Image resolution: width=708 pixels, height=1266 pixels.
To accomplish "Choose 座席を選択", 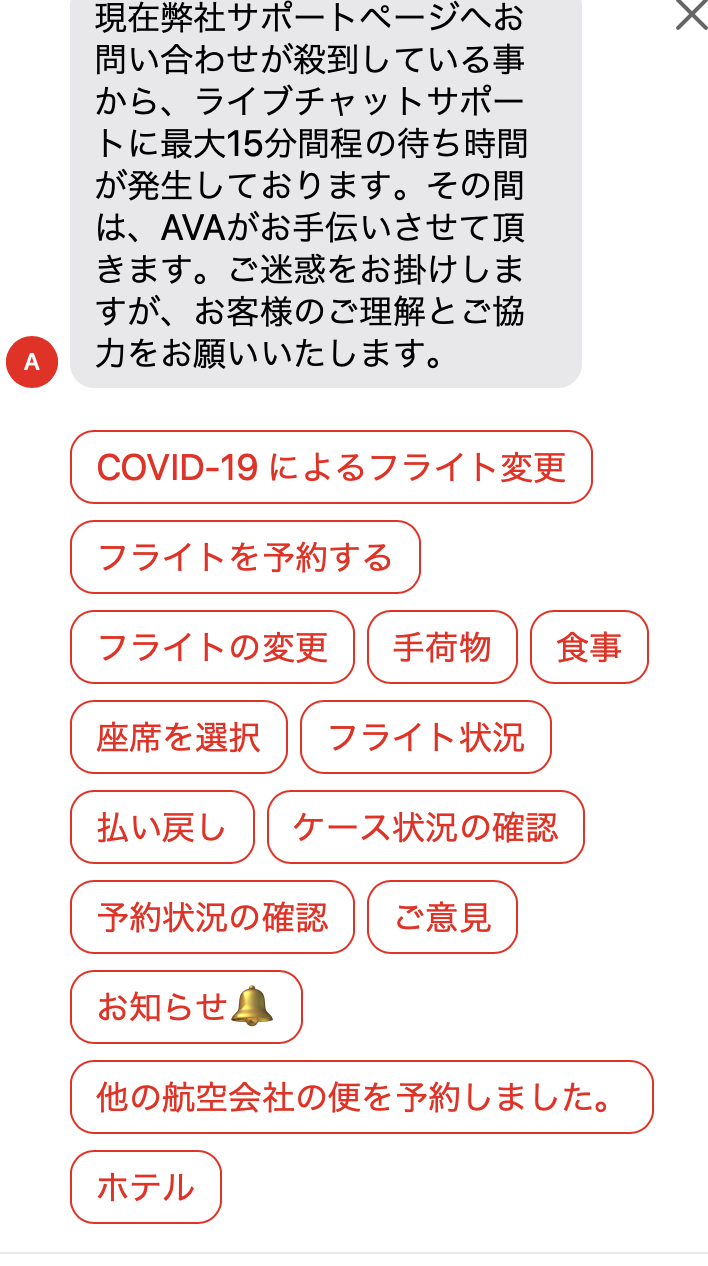I will click(x=179, y=737).
